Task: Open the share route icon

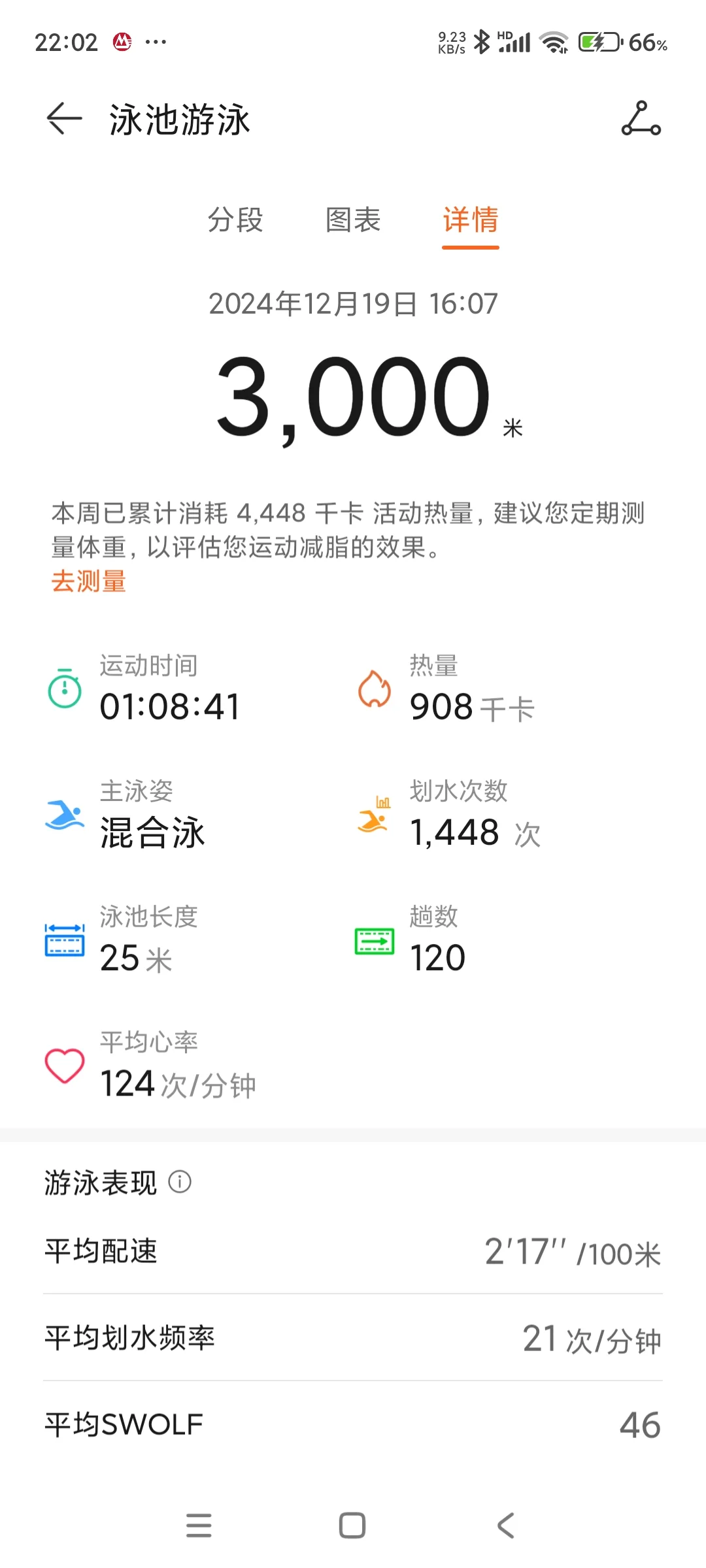Action: [641, 118]
